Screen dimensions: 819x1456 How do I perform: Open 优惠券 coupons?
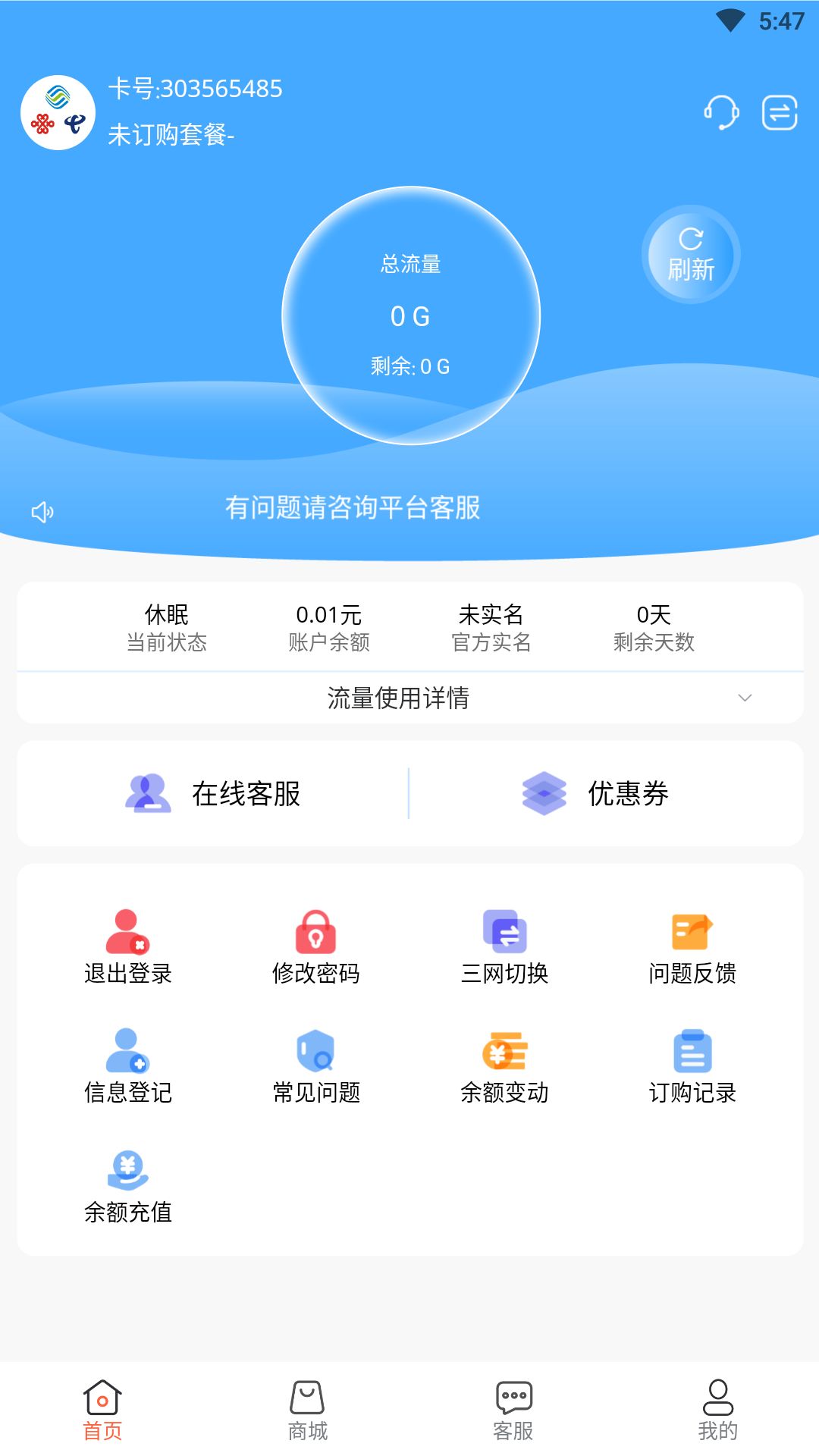pyautogui.click(x=596, y=793)
